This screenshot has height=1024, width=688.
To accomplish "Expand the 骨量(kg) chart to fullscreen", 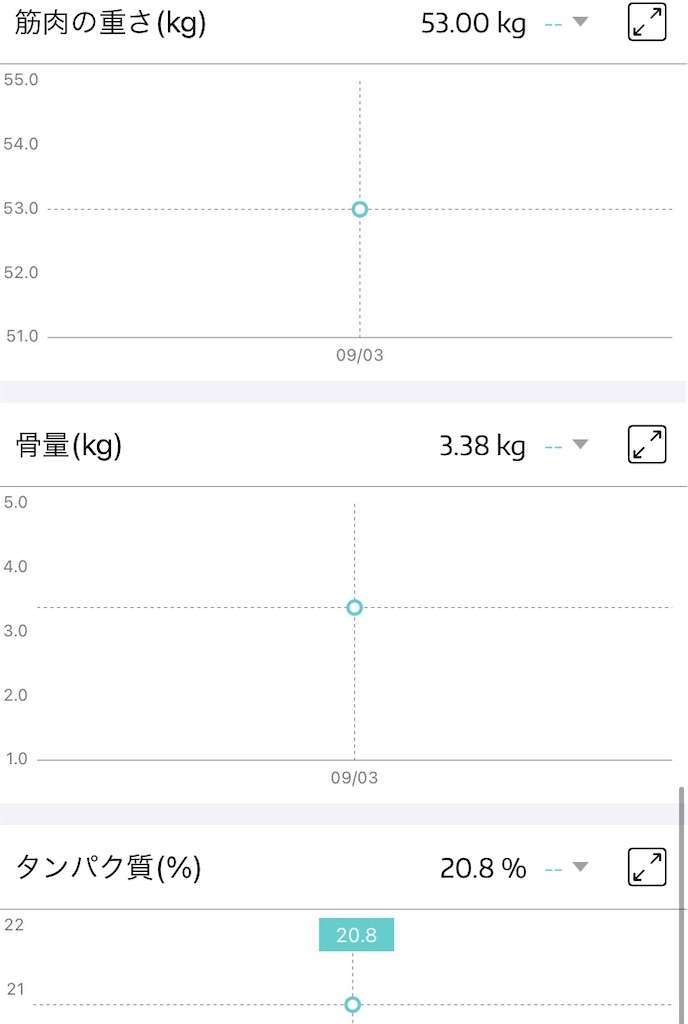I will [647, 444].
